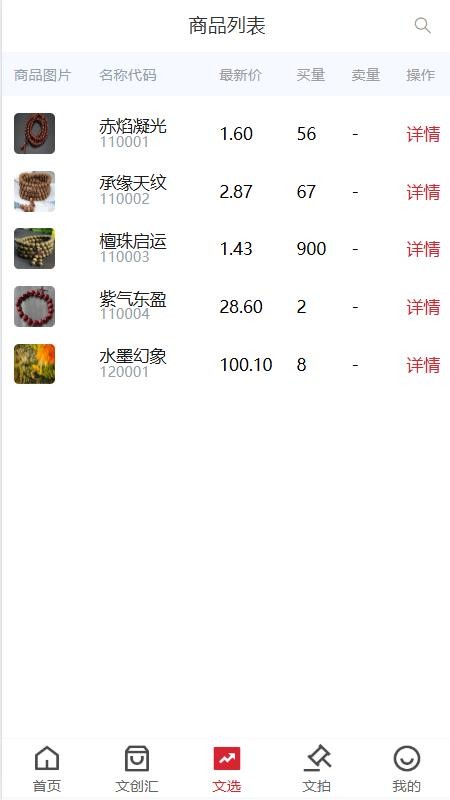The height and width of the screenshot is (800, 450).
Task: Tap the 水墨幻象 product image
Action: 34,364
